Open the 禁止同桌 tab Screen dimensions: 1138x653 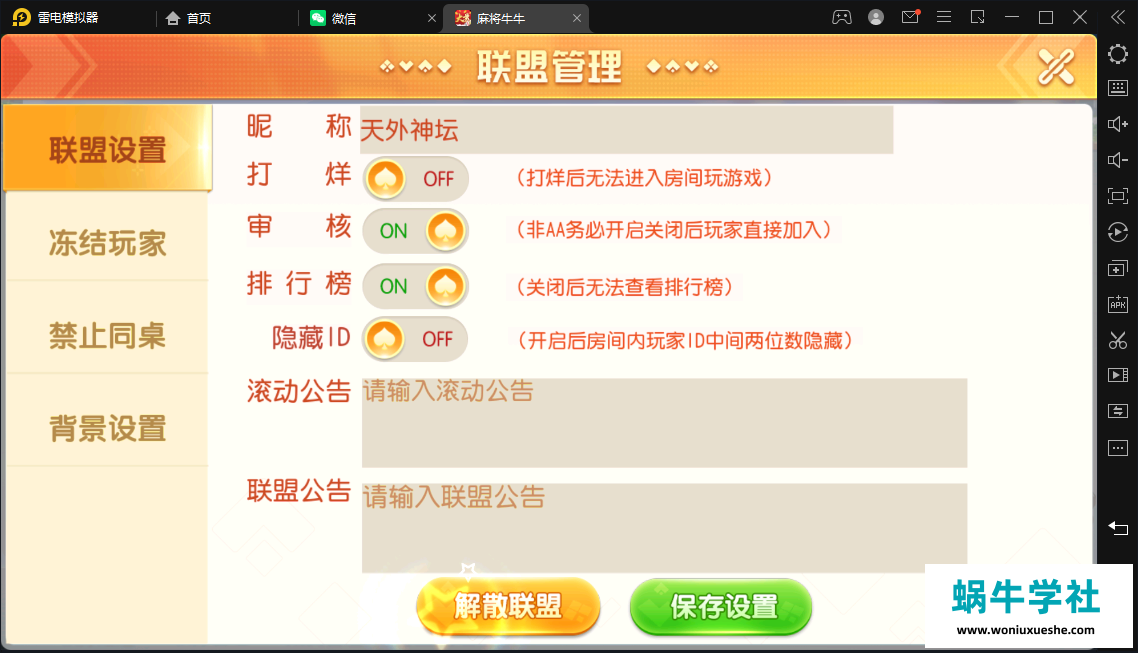[x=108, y=335]
